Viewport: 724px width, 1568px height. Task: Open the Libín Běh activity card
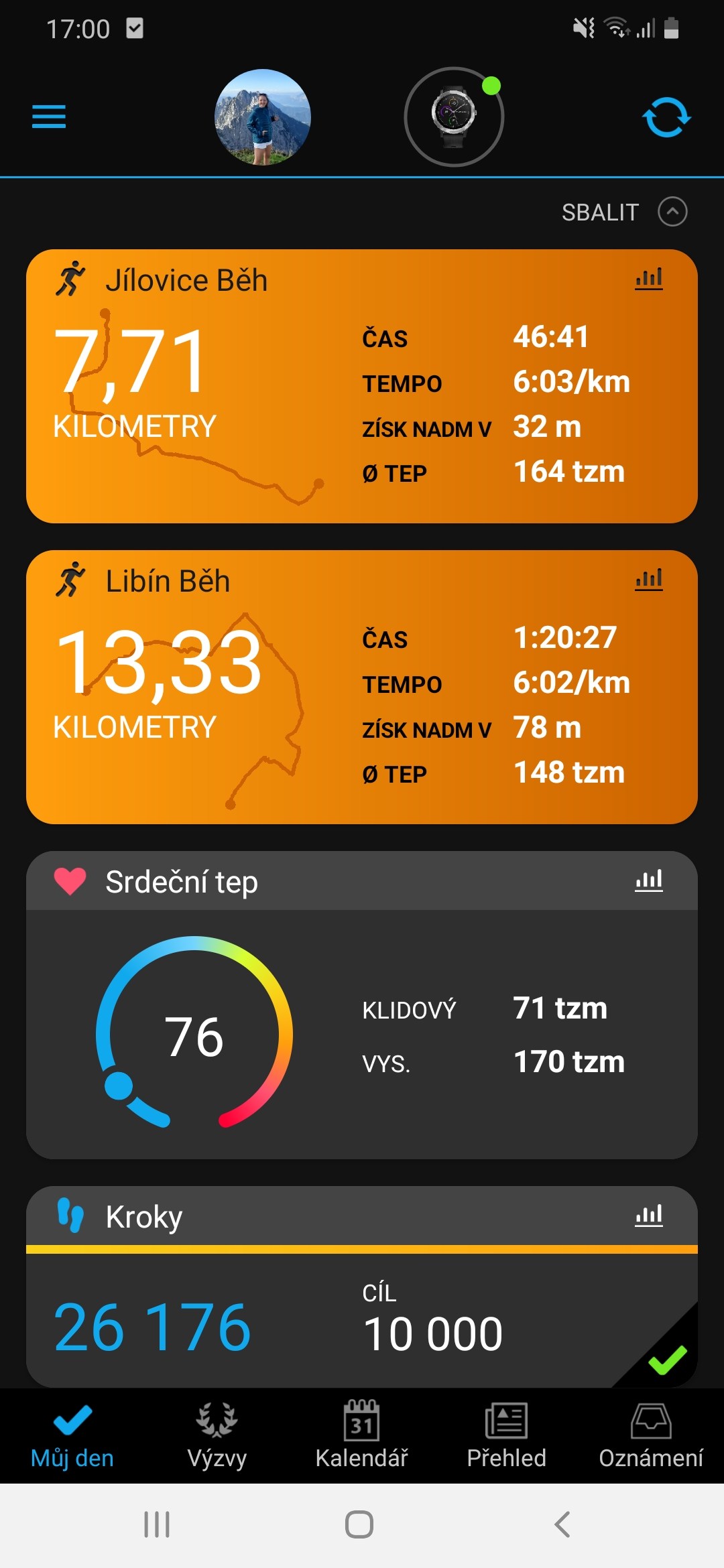tap(362, 687)
